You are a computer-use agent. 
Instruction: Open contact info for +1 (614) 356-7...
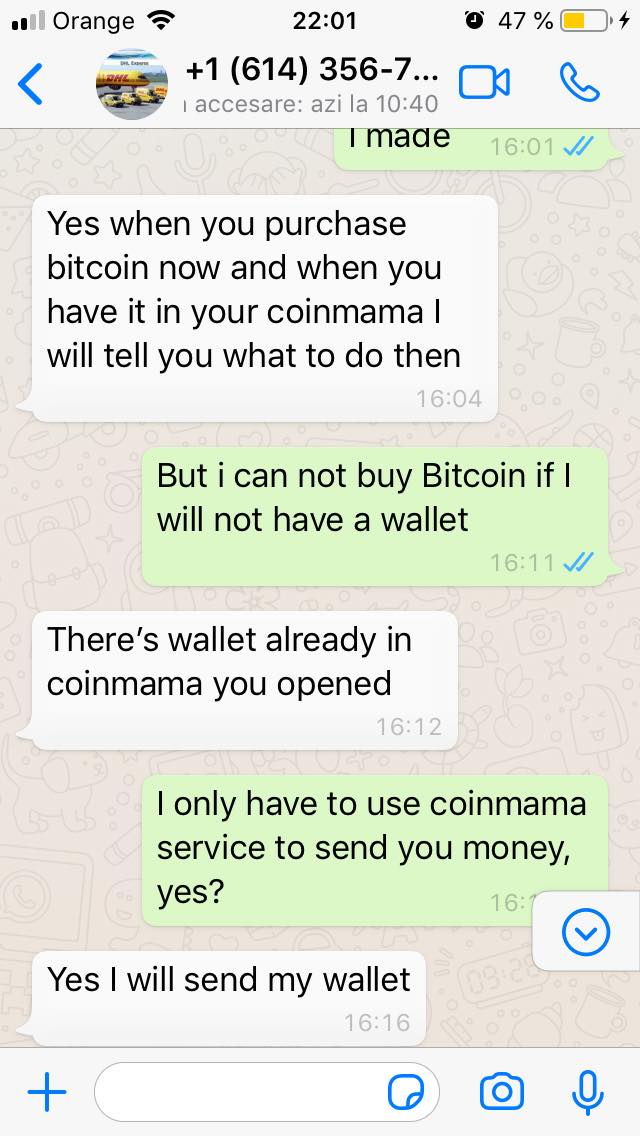[x=312, y=85]
